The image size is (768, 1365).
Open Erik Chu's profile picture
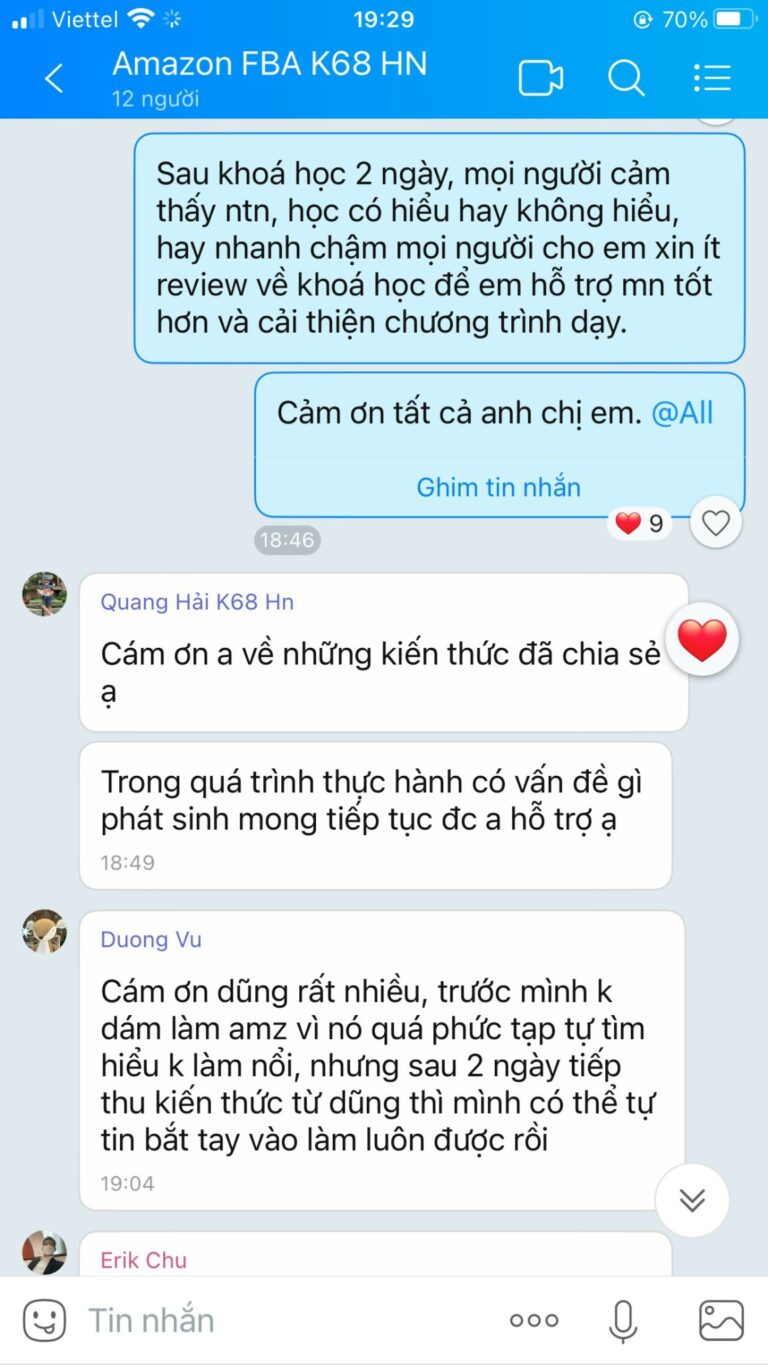(44, 1253)
